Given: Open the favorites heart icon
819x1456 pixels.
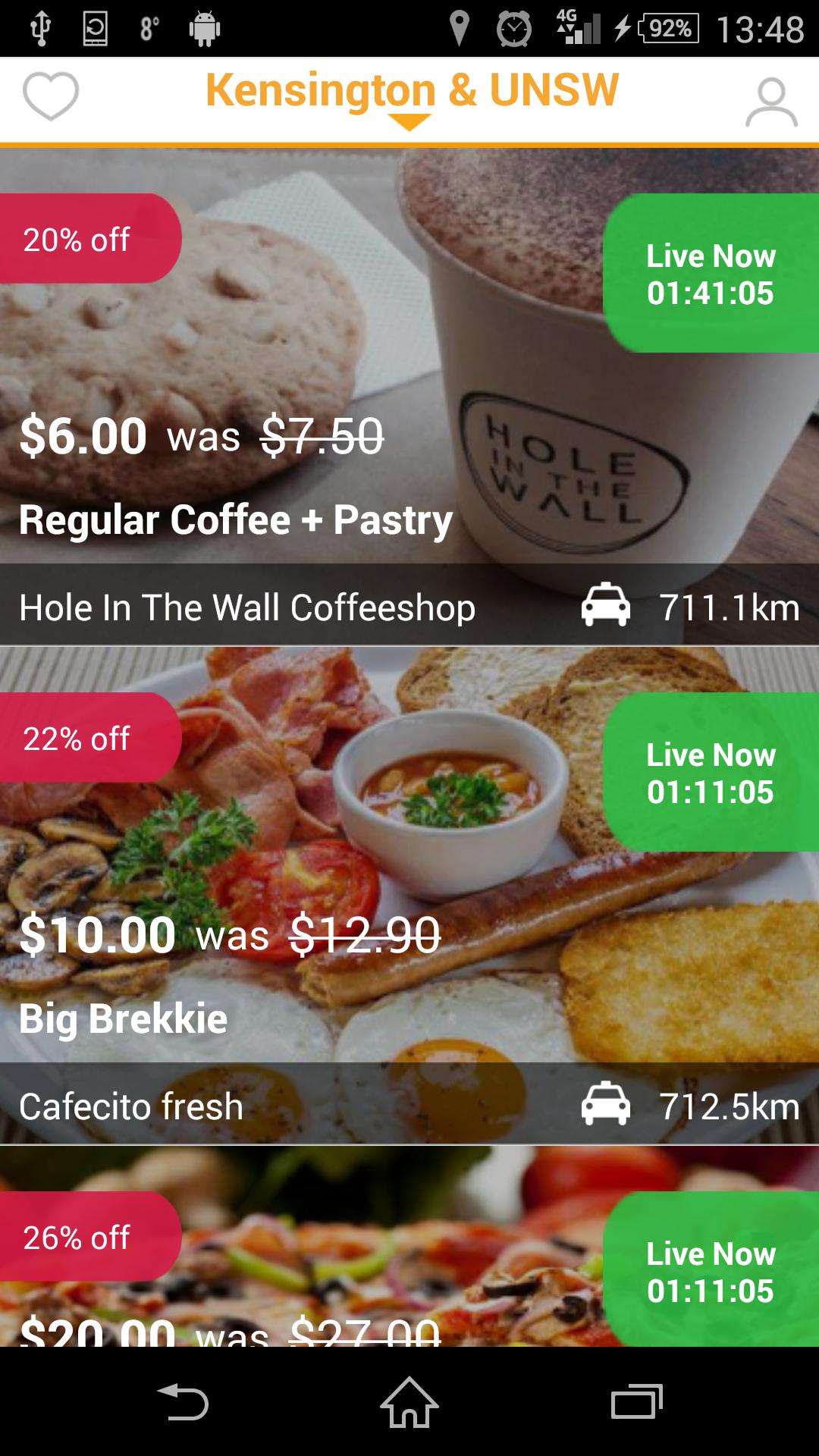Looking at the screenshot, I should [51, 96].
